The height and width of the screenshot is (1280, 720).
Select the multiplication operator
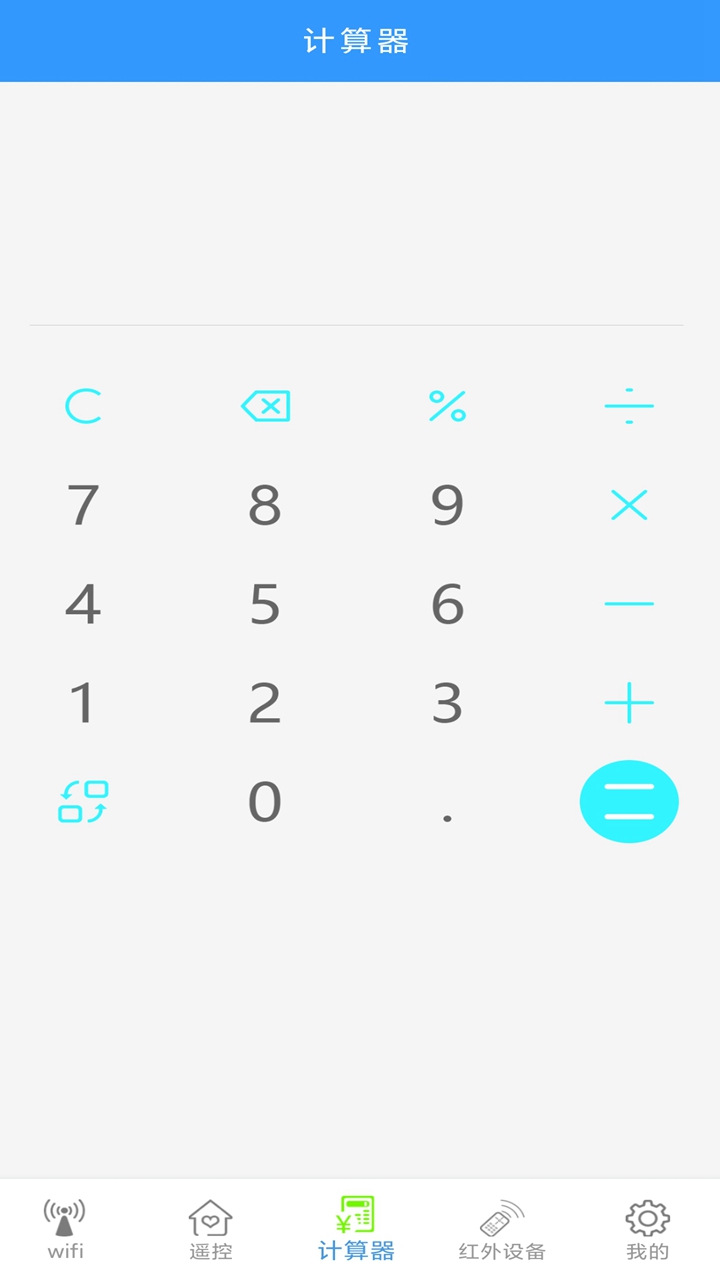[x=629, y=505]
